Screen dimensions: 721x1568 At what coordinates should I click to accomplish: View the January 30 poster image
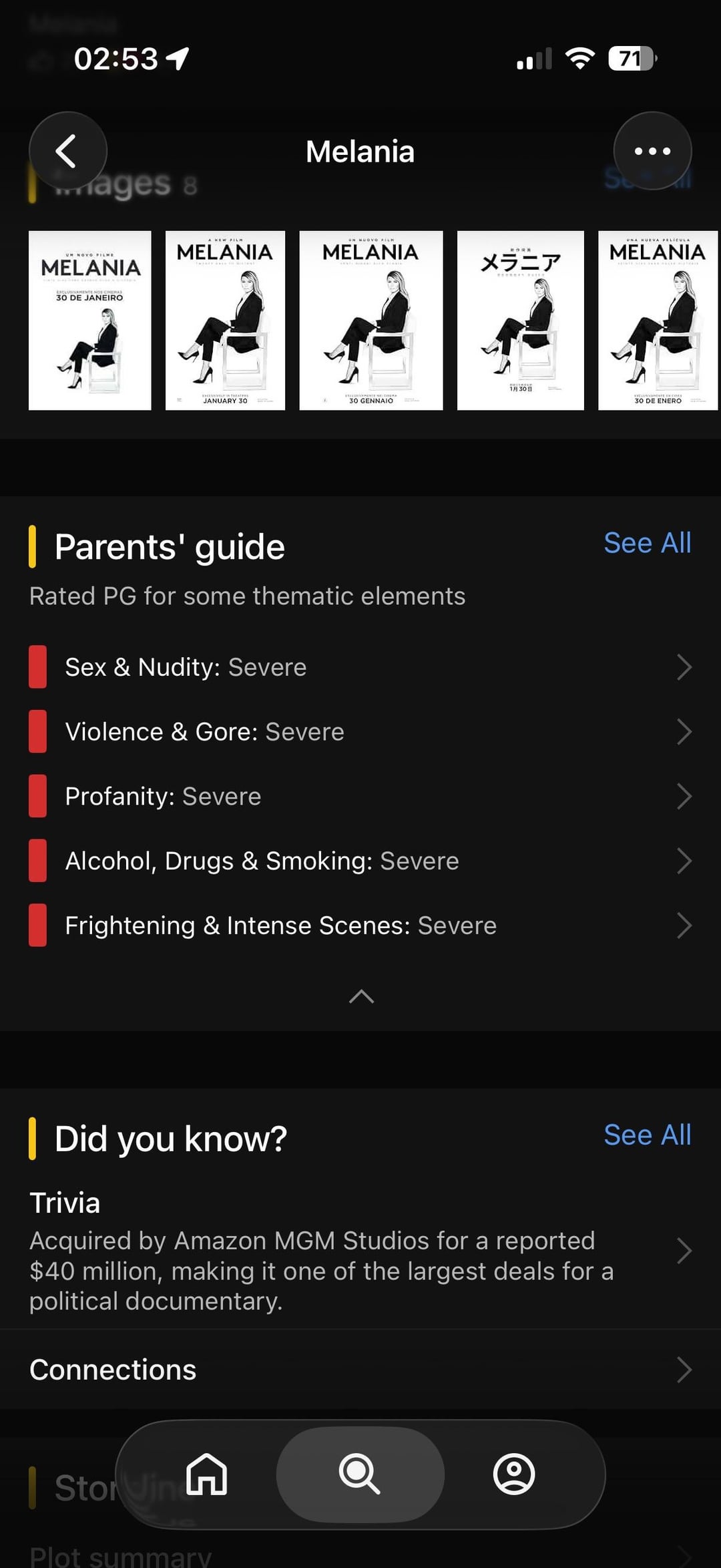[x=225, y=321]
